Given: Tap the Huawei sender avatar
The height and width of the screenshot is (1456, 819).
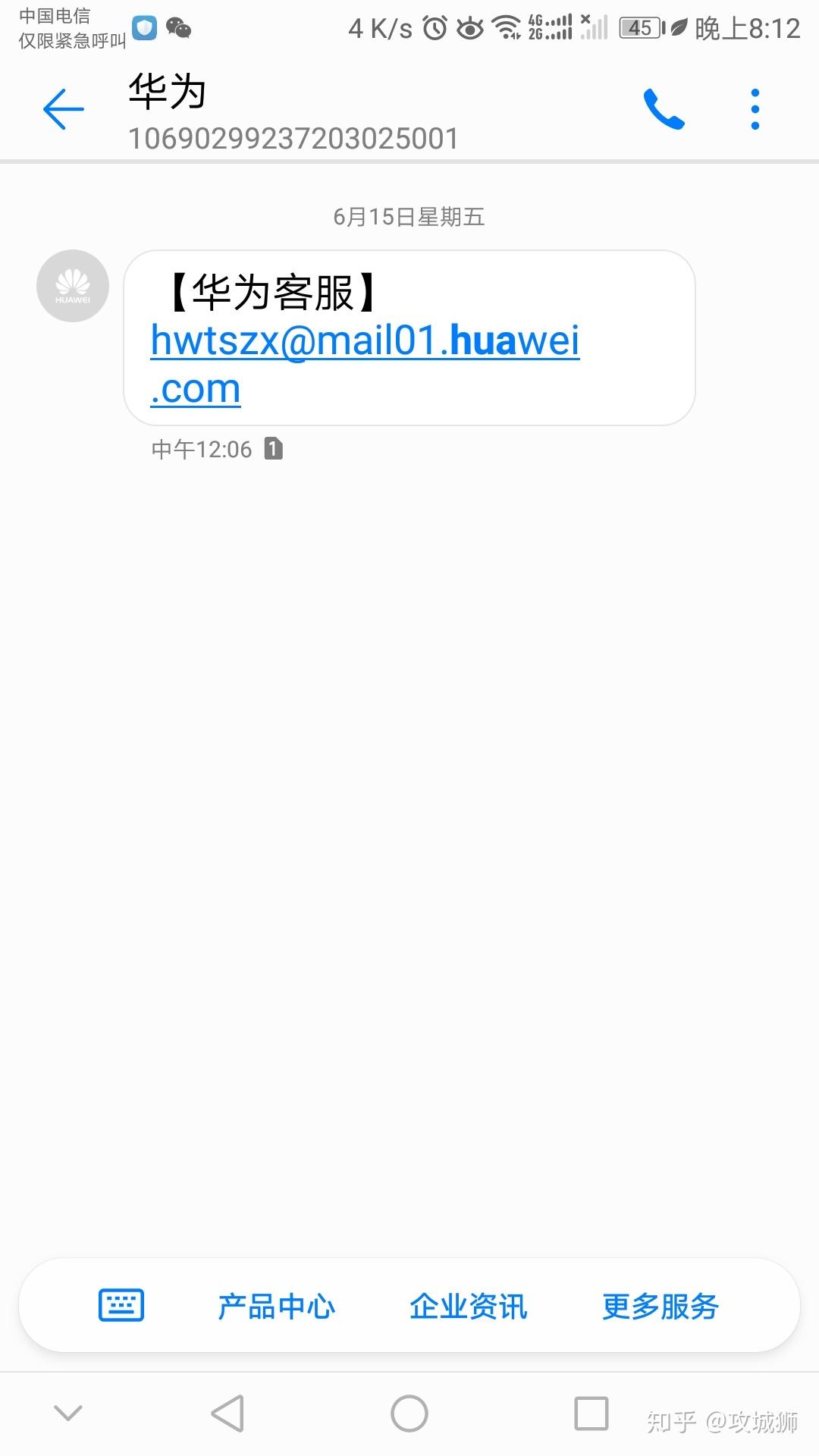Looking at the screenshot, I should [x=73, y=286].
